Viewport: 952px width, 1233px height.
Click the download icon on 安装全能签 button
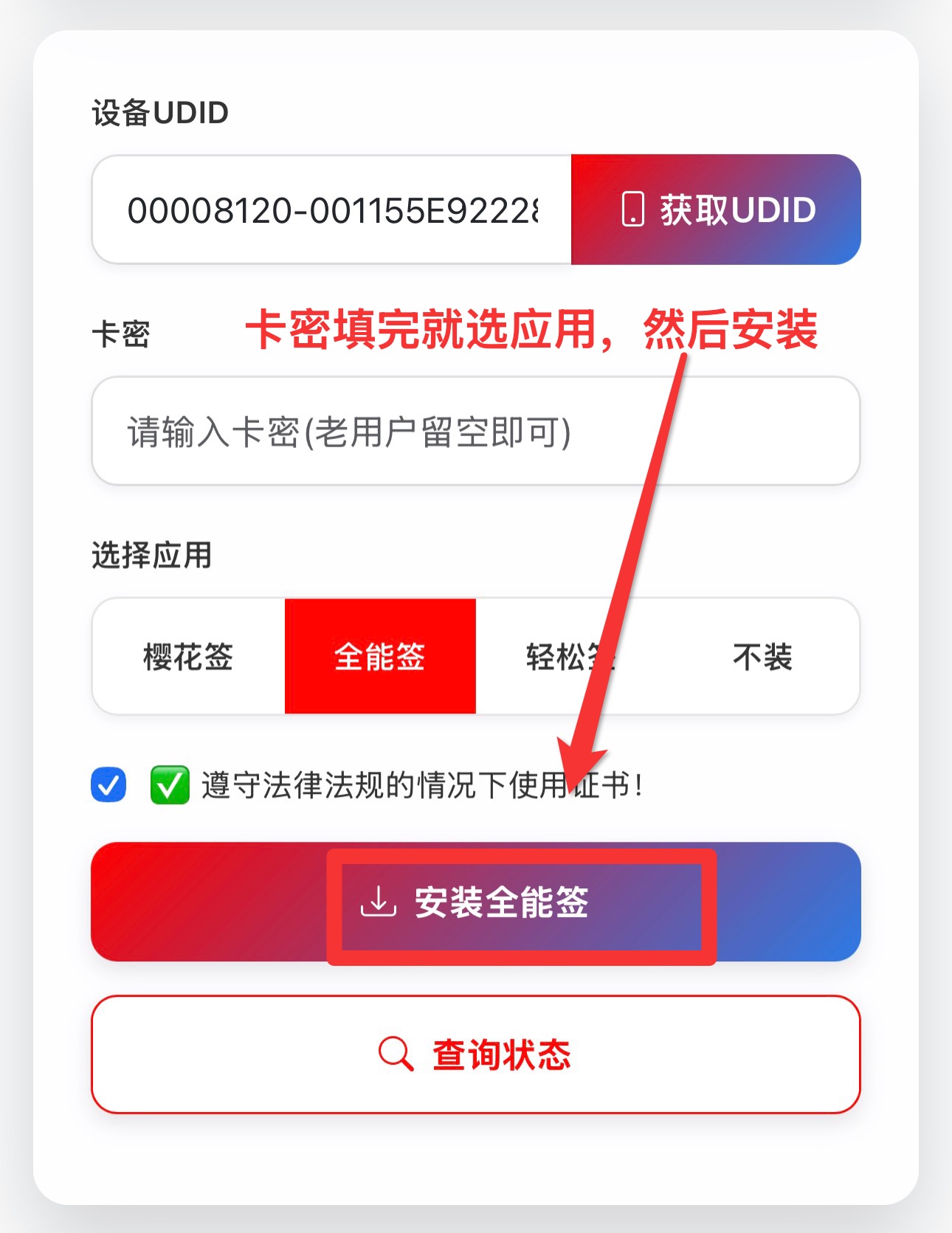(379, 903)
